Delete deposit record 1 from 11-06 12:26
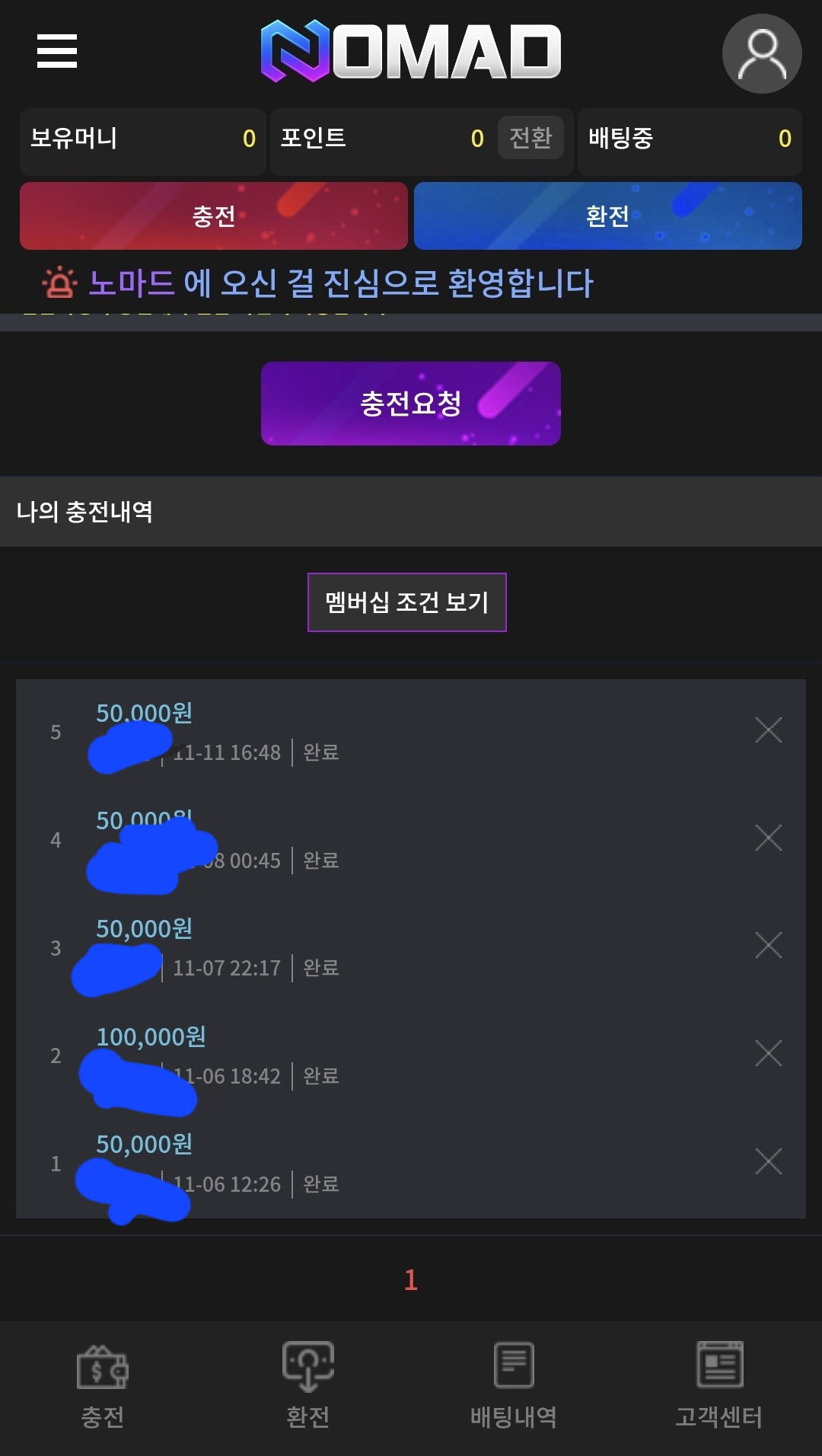 pyautogui.click(x=768, y=1162)
